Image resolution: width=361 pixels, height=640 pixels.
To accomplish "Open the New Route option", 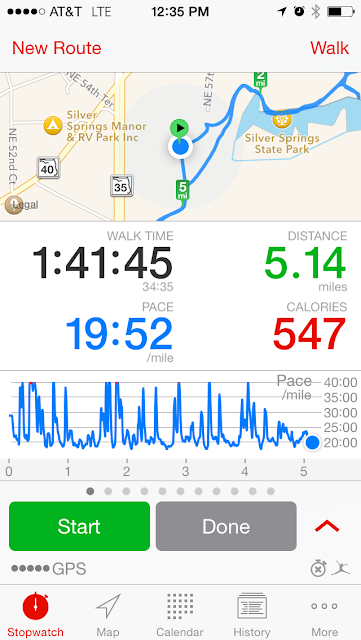I will (56, 48).
